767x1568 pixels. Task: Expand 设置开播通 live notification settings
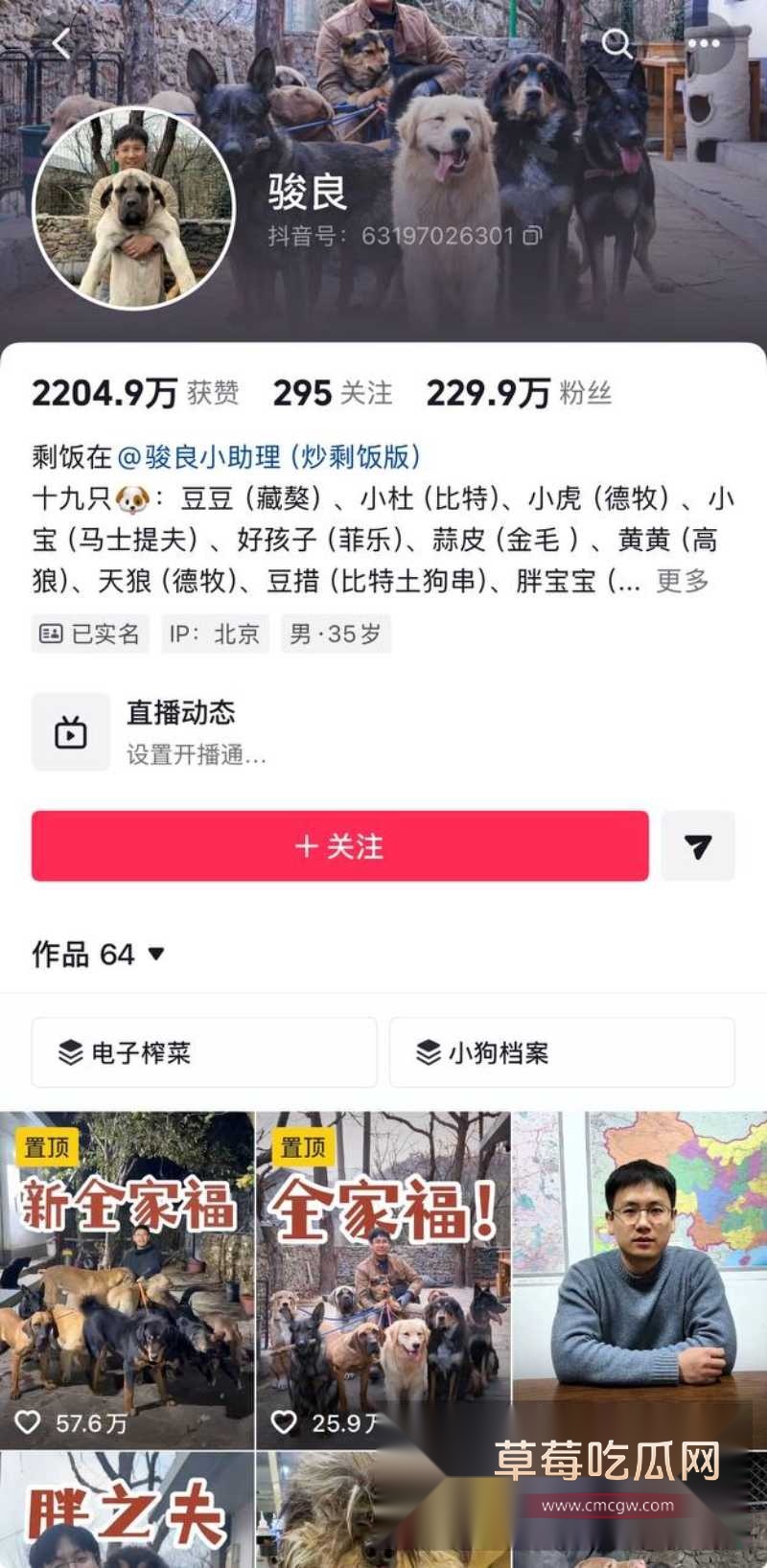pos(195,756)
